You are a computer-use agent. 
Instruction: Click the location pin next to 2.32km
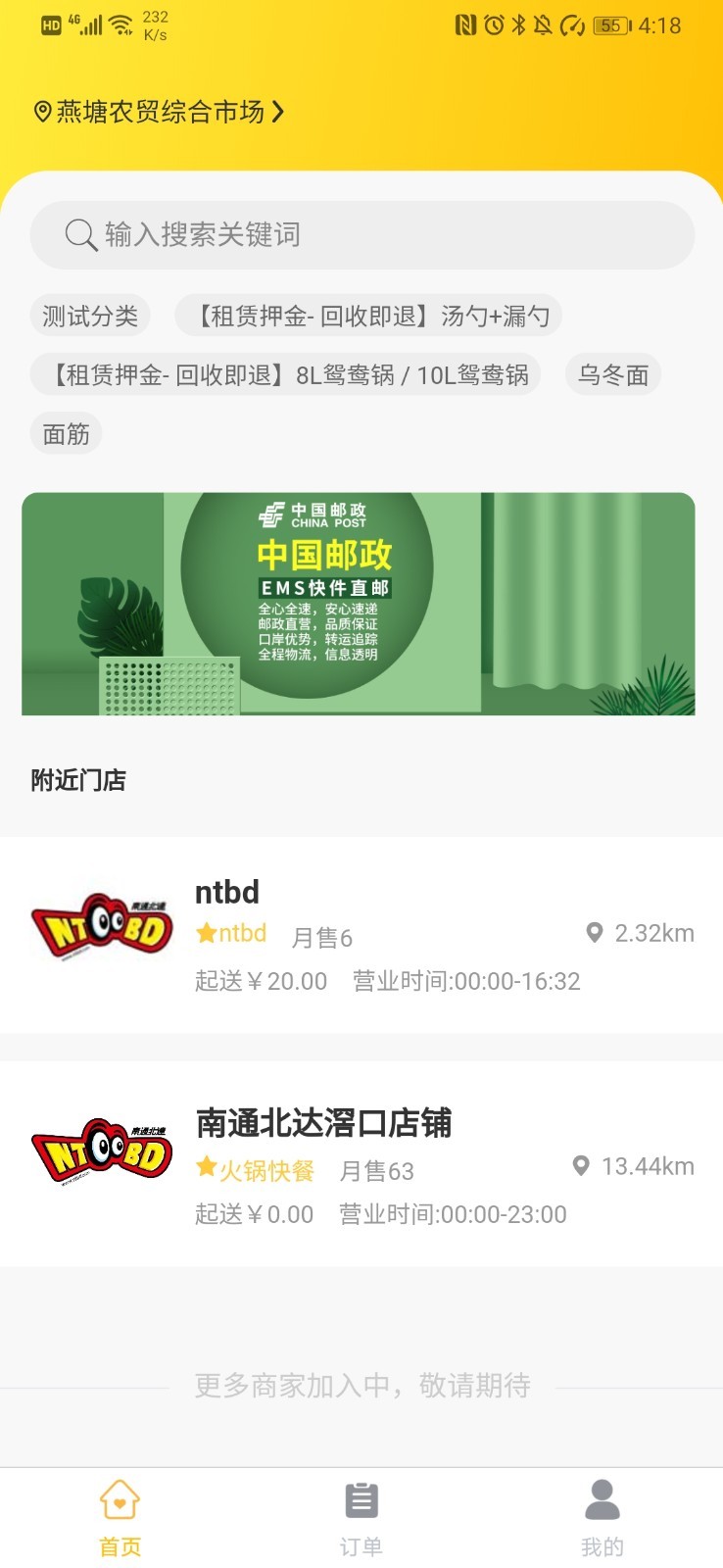pos(594,933)
